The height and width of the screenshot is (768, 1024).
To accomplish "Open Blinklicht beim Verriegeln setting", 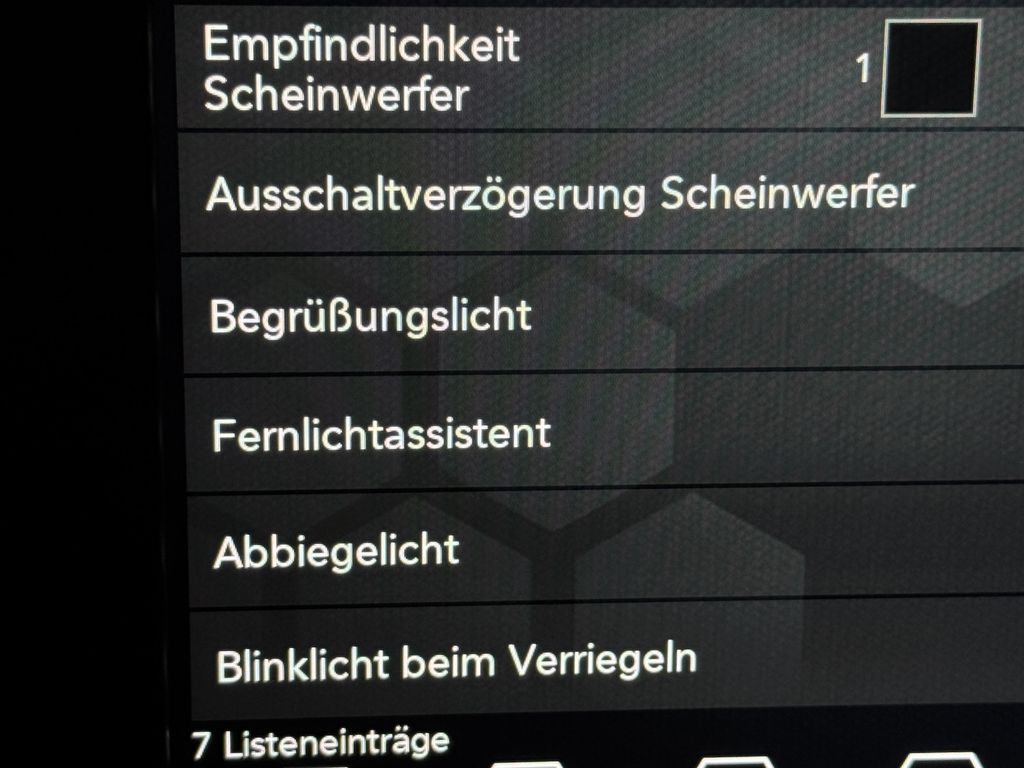I will click(456, 661).
